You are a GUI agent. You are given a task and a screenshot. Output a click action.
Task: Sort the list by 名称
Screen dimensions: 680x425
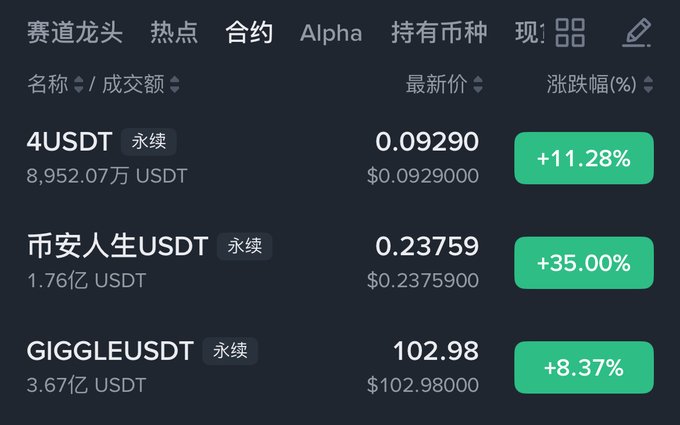(55, 85)
